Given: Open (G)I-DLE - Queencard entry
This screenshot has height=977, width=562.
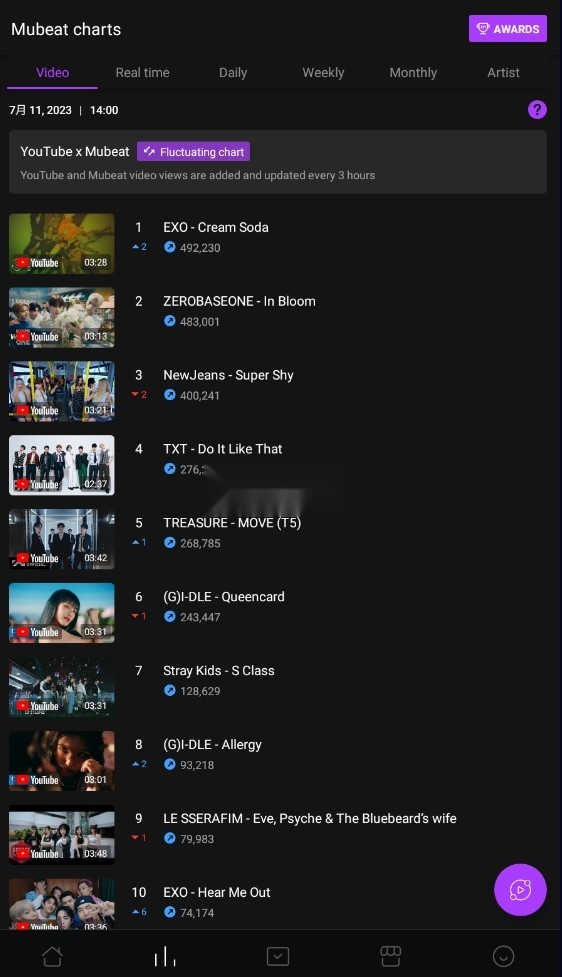Looking at the screenshot, I should (224, 597).
